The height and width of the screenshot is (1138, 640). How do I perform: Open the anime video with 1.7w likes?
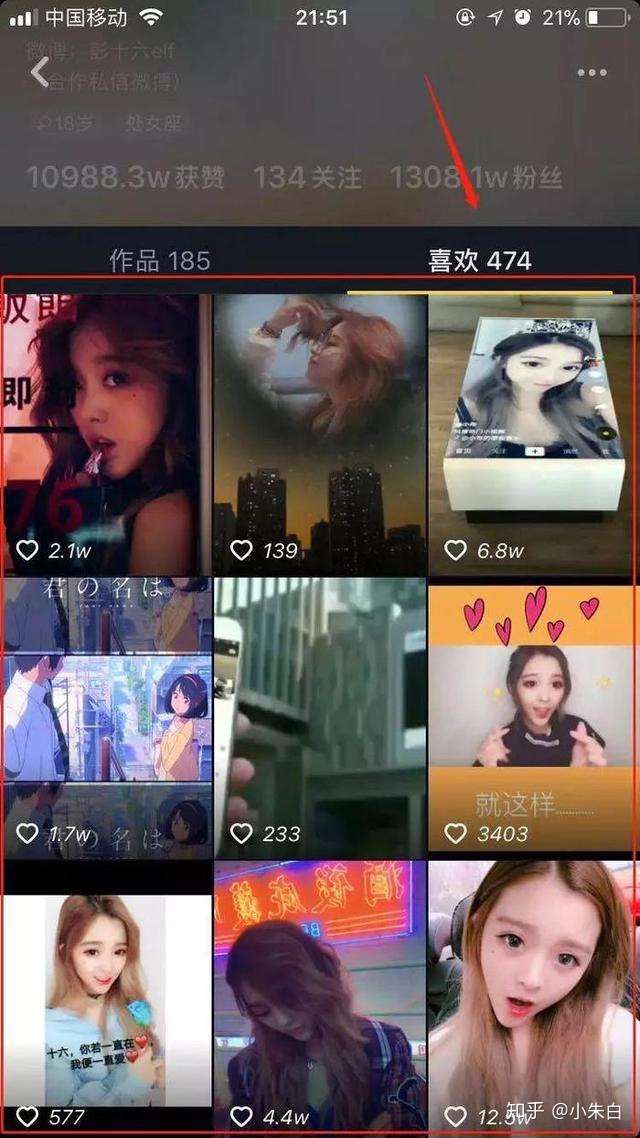pos(106,717)
